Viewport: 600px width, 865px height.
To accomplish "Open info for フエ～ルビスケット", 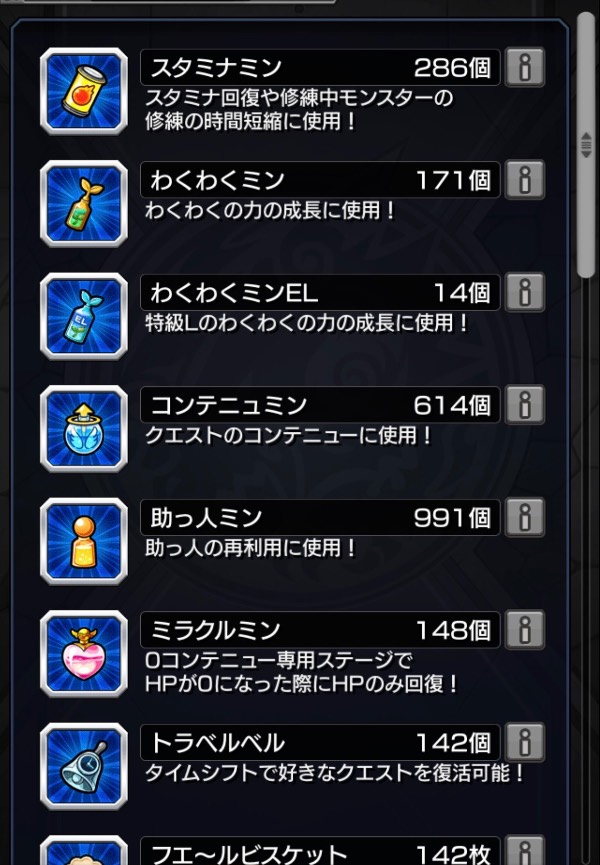I will (x=525, y=852).
